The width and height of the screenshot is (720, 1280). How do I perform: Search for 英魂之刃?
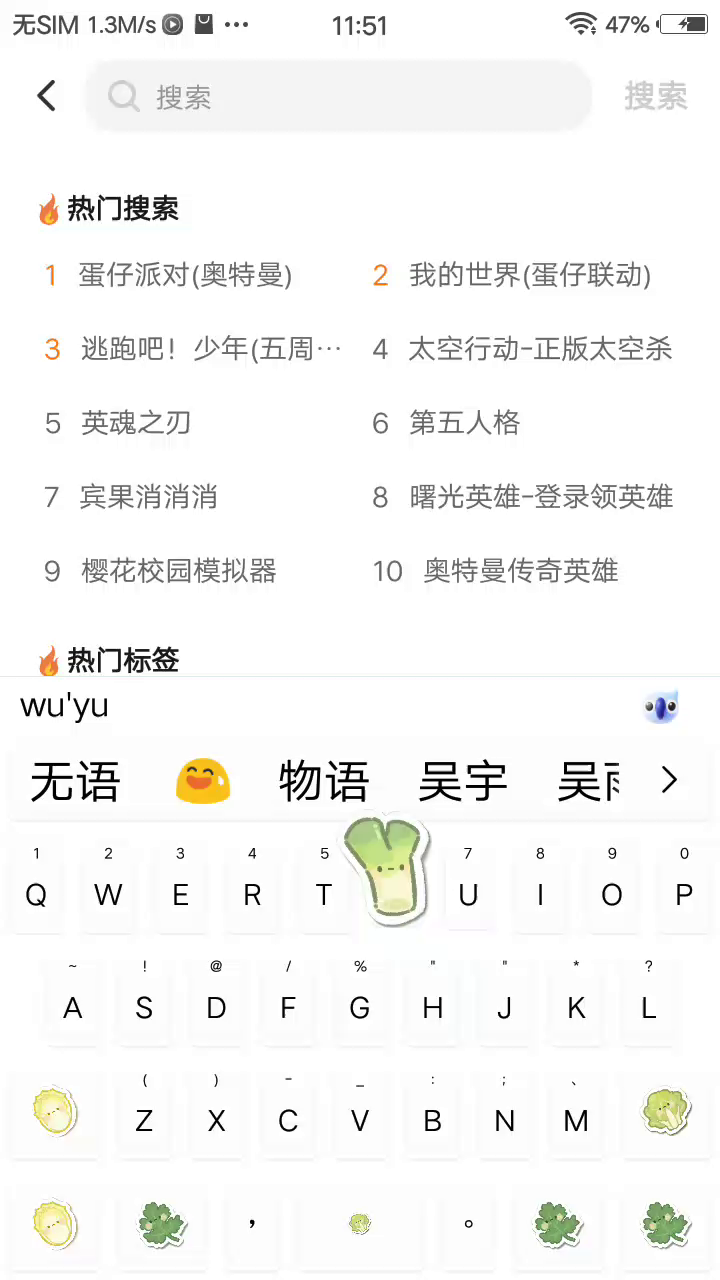point(135,423)
